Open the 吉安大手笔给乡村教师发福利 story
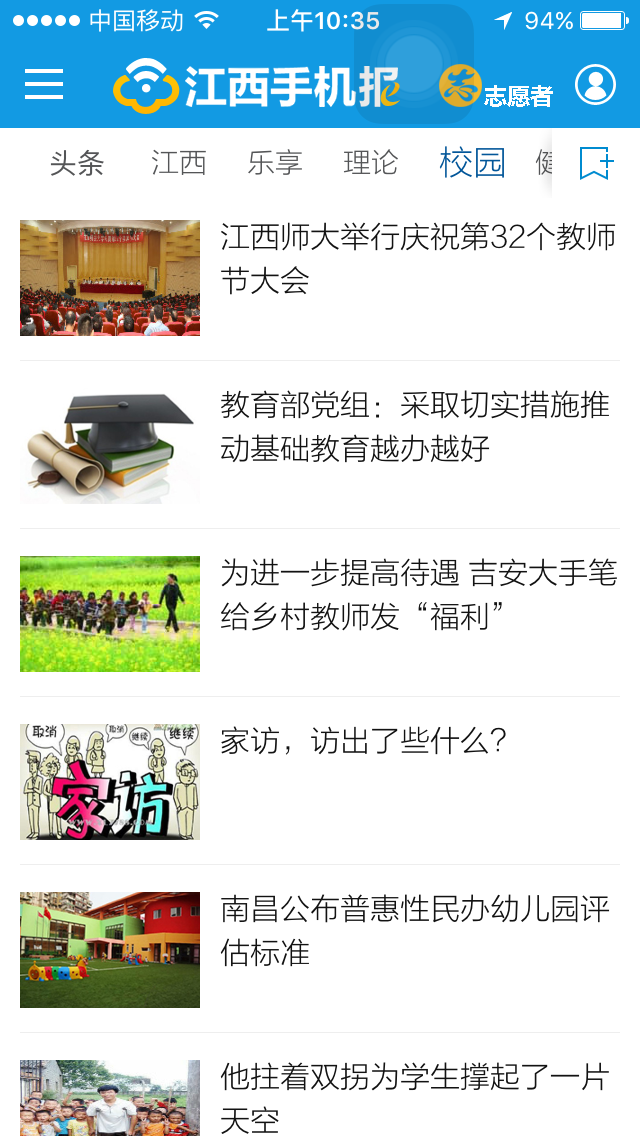Image resolution: width=640 pixels, height=1136 pixels. click(x=418, y=595)
